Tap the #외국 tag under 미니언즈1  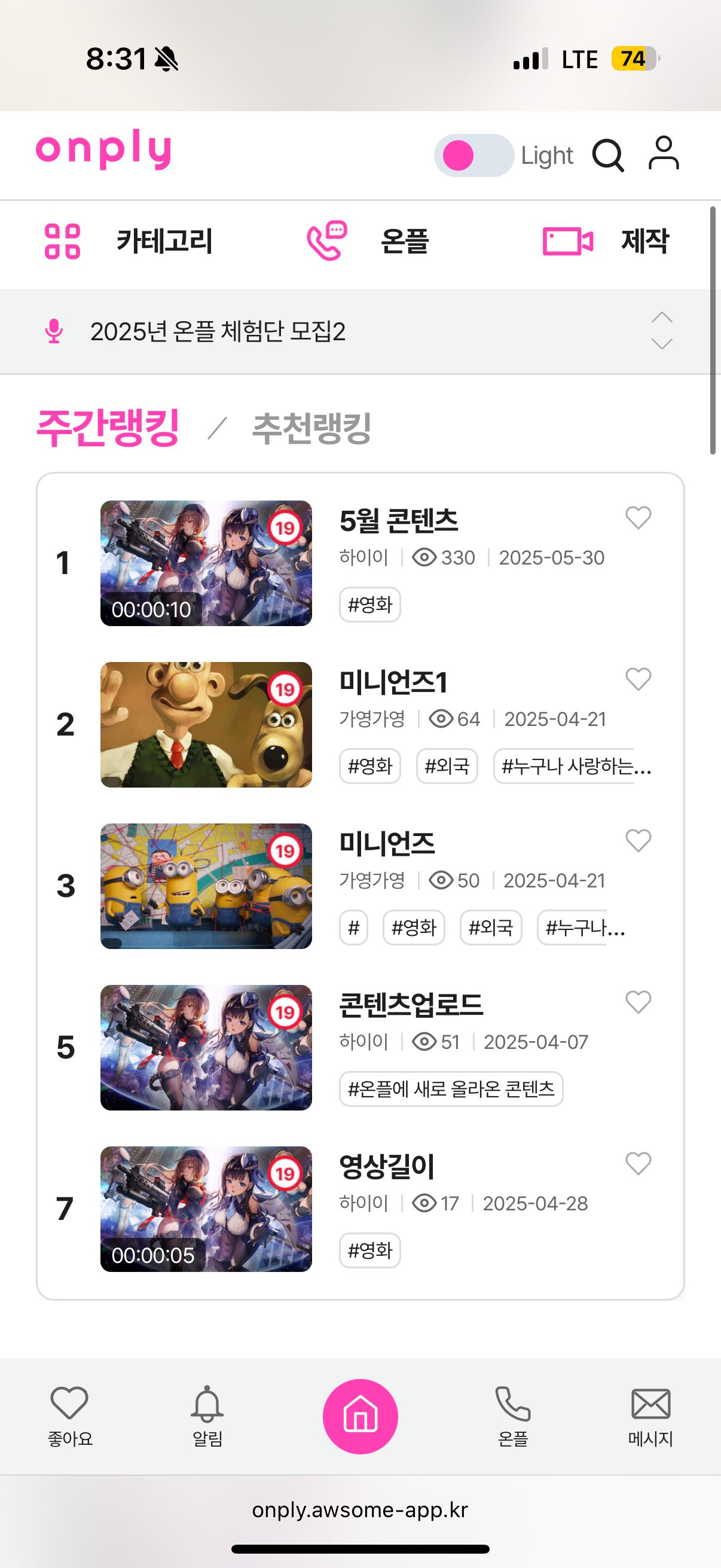[x=447, y=765]
